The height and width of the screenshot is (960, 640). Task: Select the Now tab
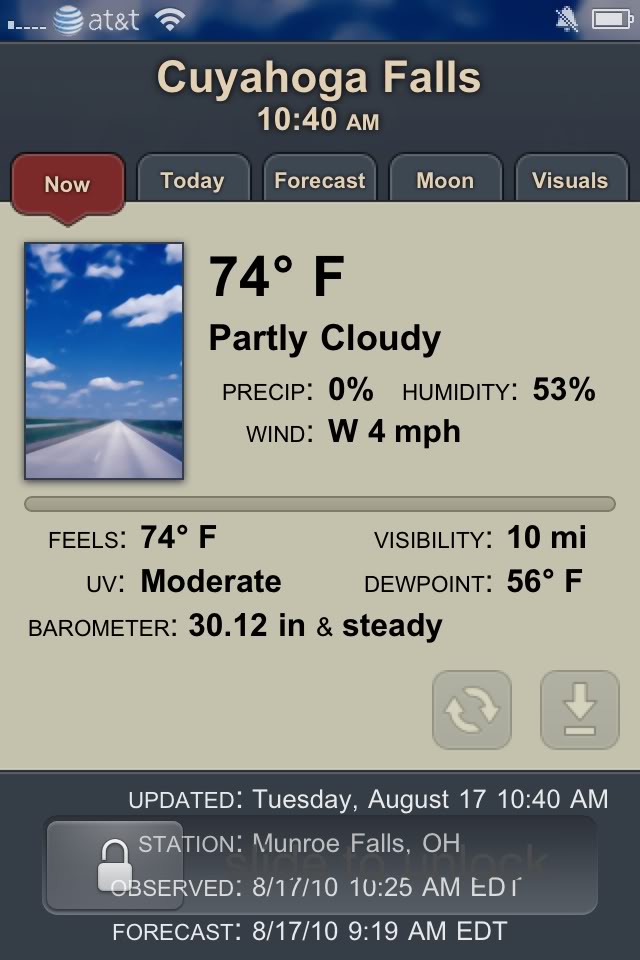tap(67, 184)
